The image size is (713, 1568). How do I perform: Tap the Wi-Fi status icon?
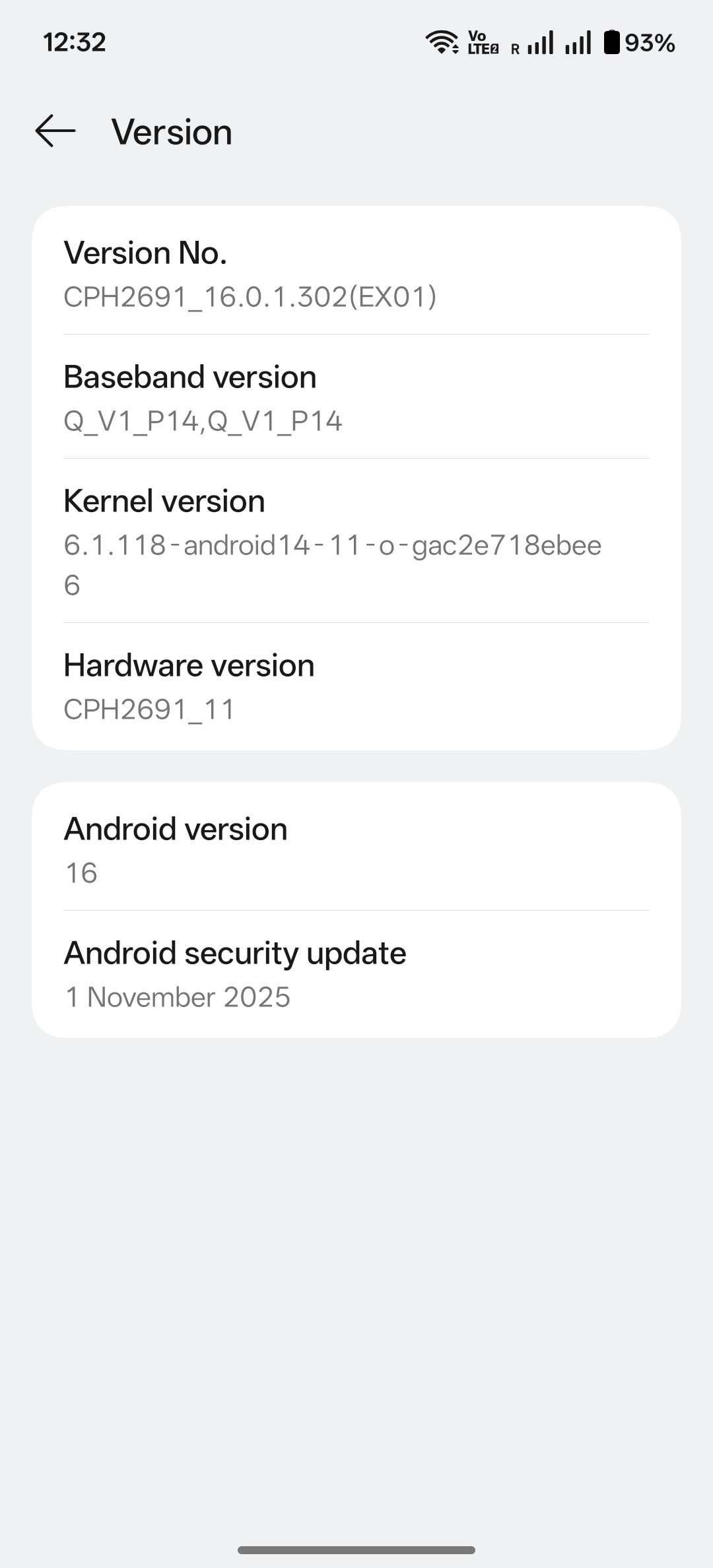click(x=444, y=42)
